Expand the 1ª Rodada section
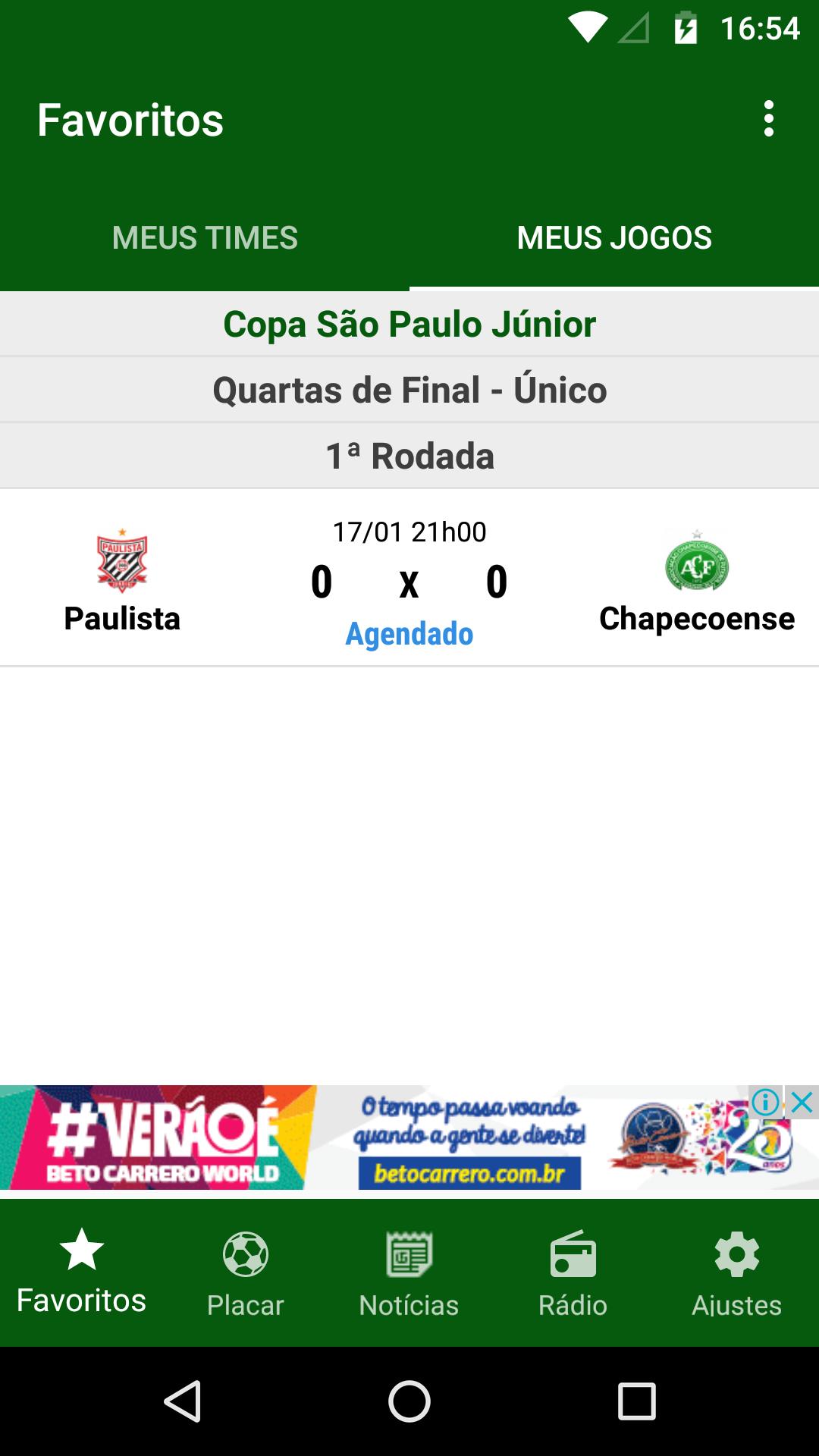The height and width of the screenshot is (1456, 819). [409, 455]
